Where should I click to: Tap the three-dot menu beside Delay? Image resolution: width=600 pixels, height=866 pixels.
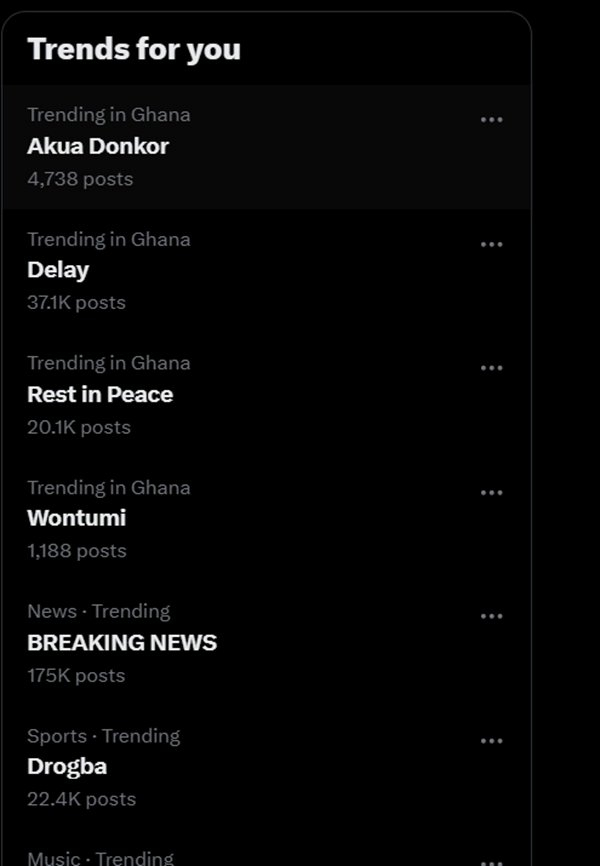click(491, 244)
